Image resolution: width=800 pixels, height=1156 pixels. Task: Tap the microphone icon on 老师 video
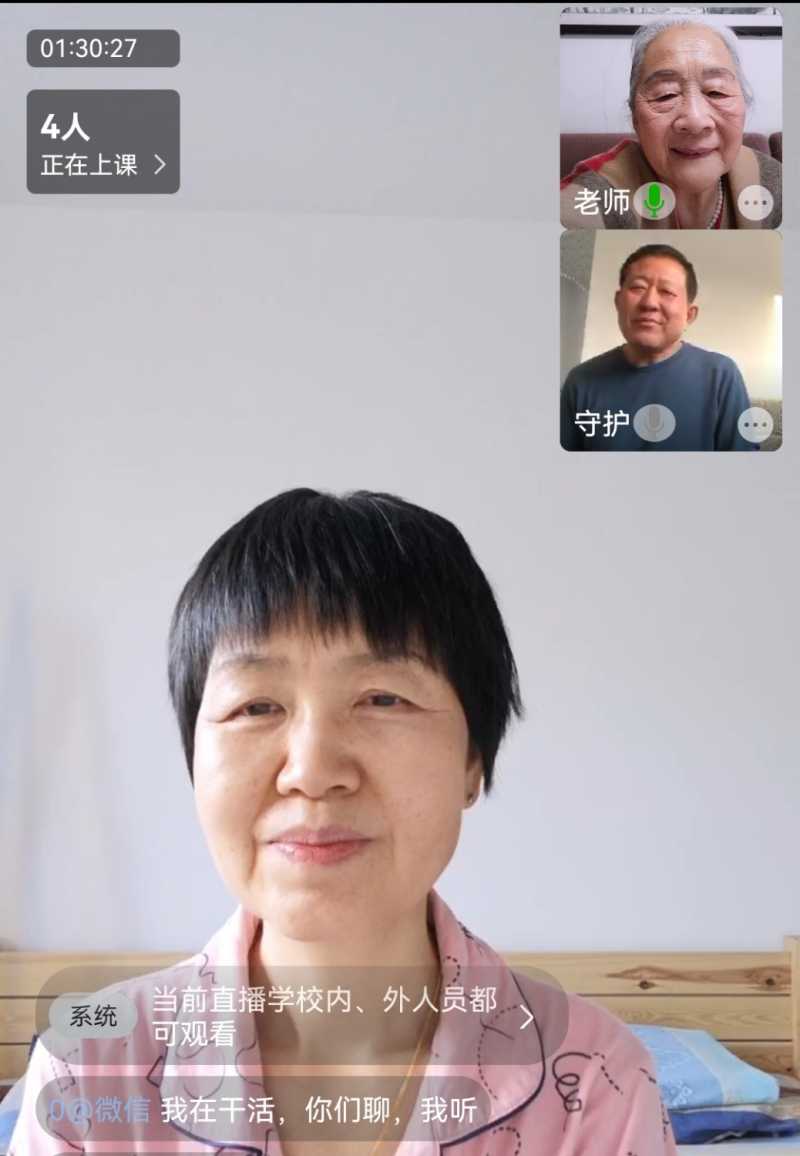[x=654, y=201]
